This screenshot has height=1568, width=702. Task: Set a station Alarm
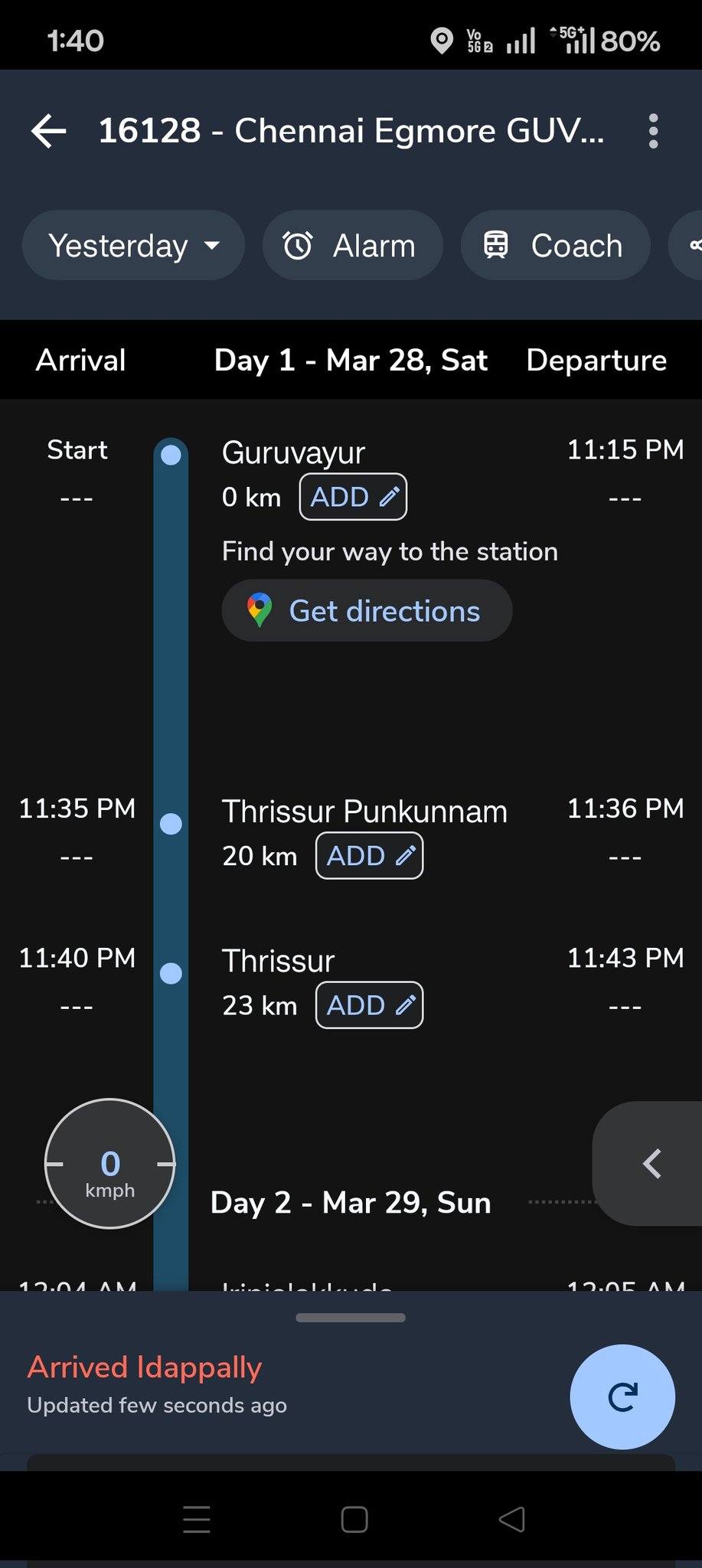352,246
